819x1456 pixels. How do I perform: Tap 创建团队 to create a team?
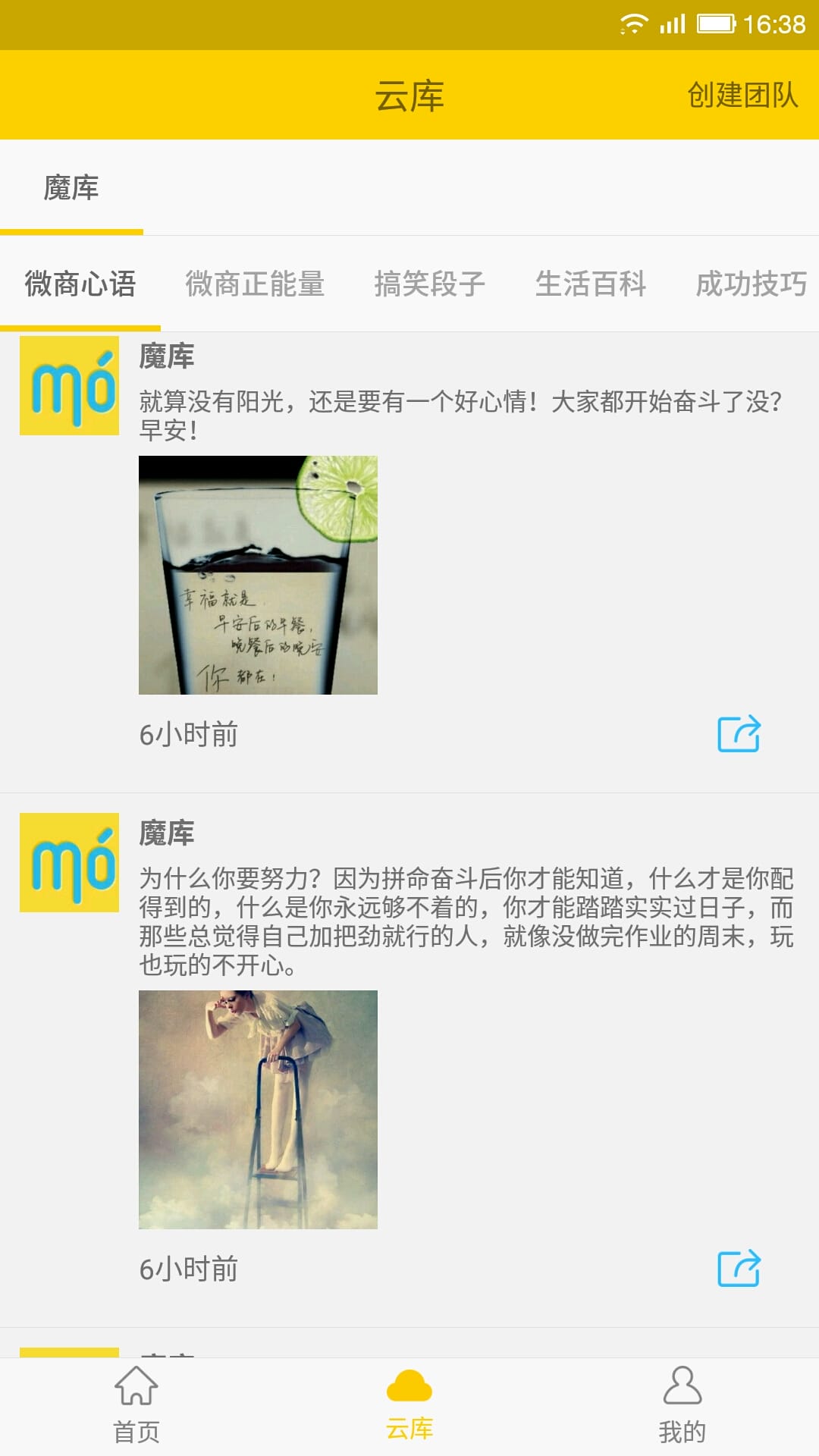pos(742,96)
